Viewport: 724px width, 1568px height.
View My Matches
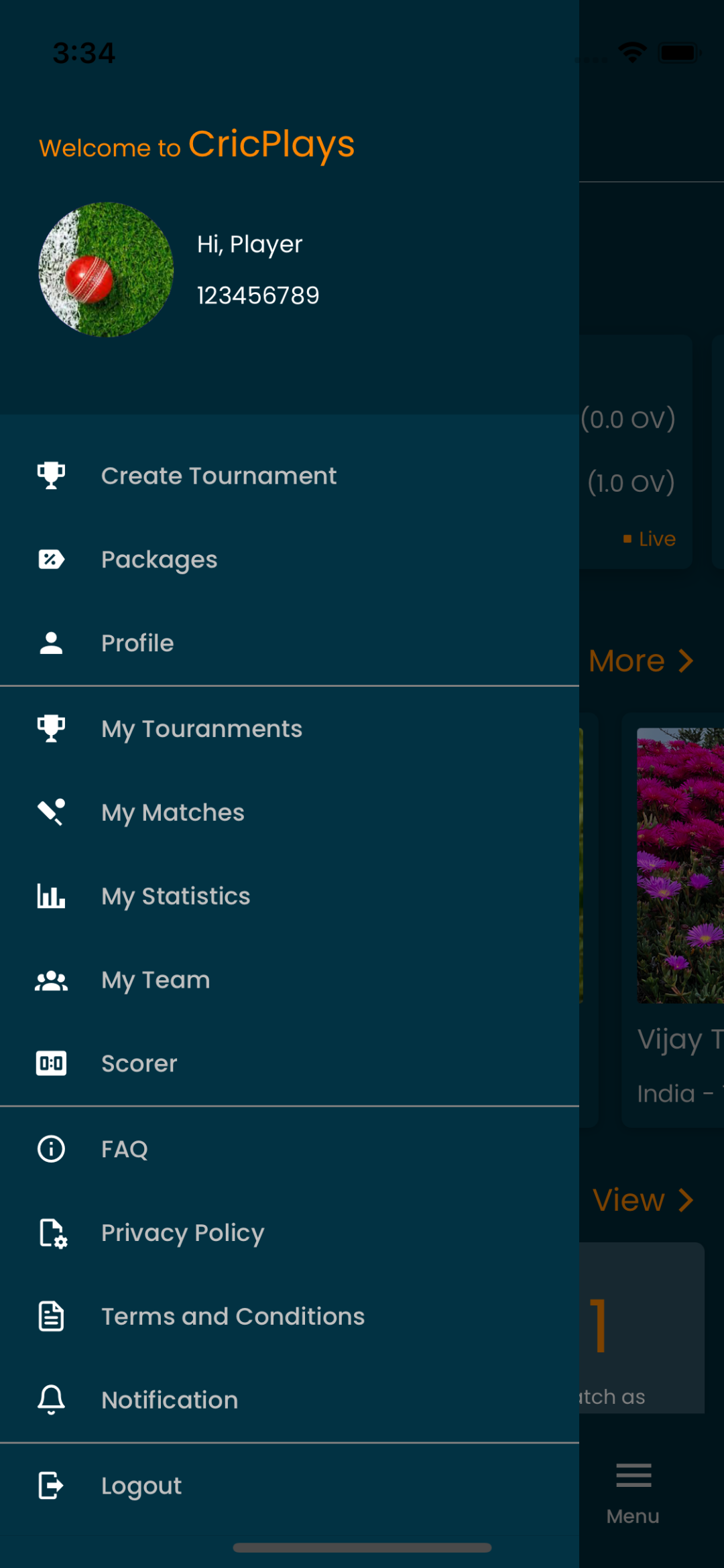290,813
